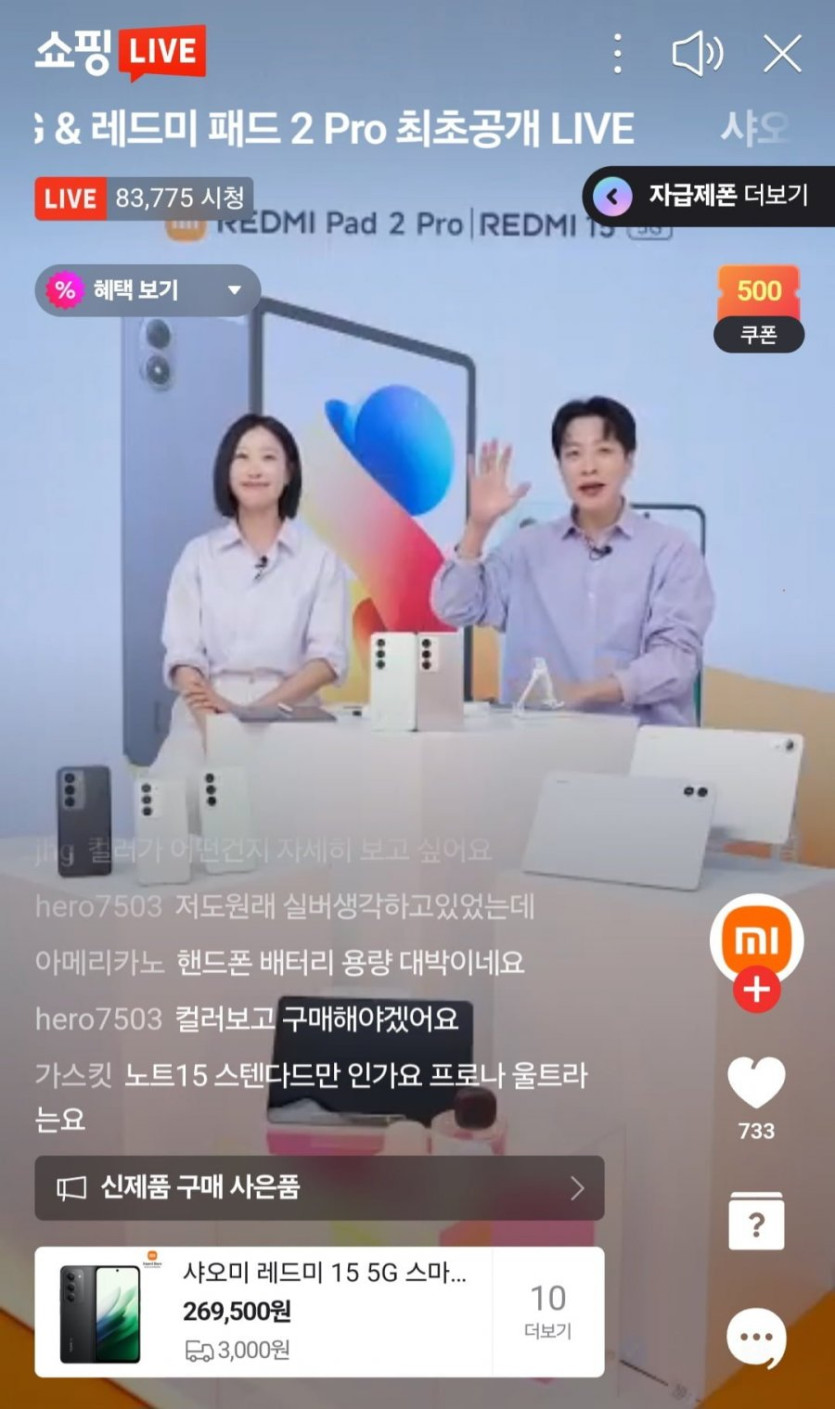Expand the 혜택 보기 benefits dropdown

click(x=148, y=291)
